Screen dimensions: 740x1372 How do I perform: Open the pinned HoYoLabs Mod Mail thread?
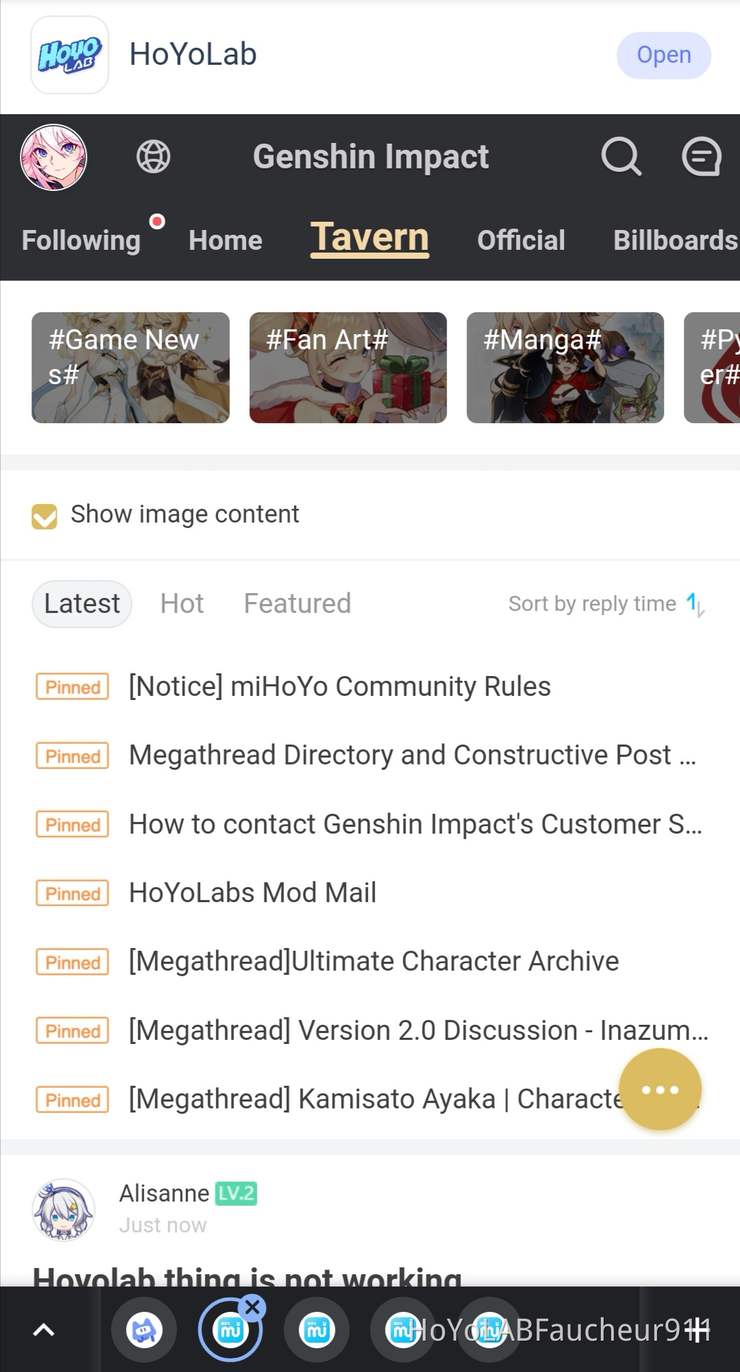tap(252, 892)
